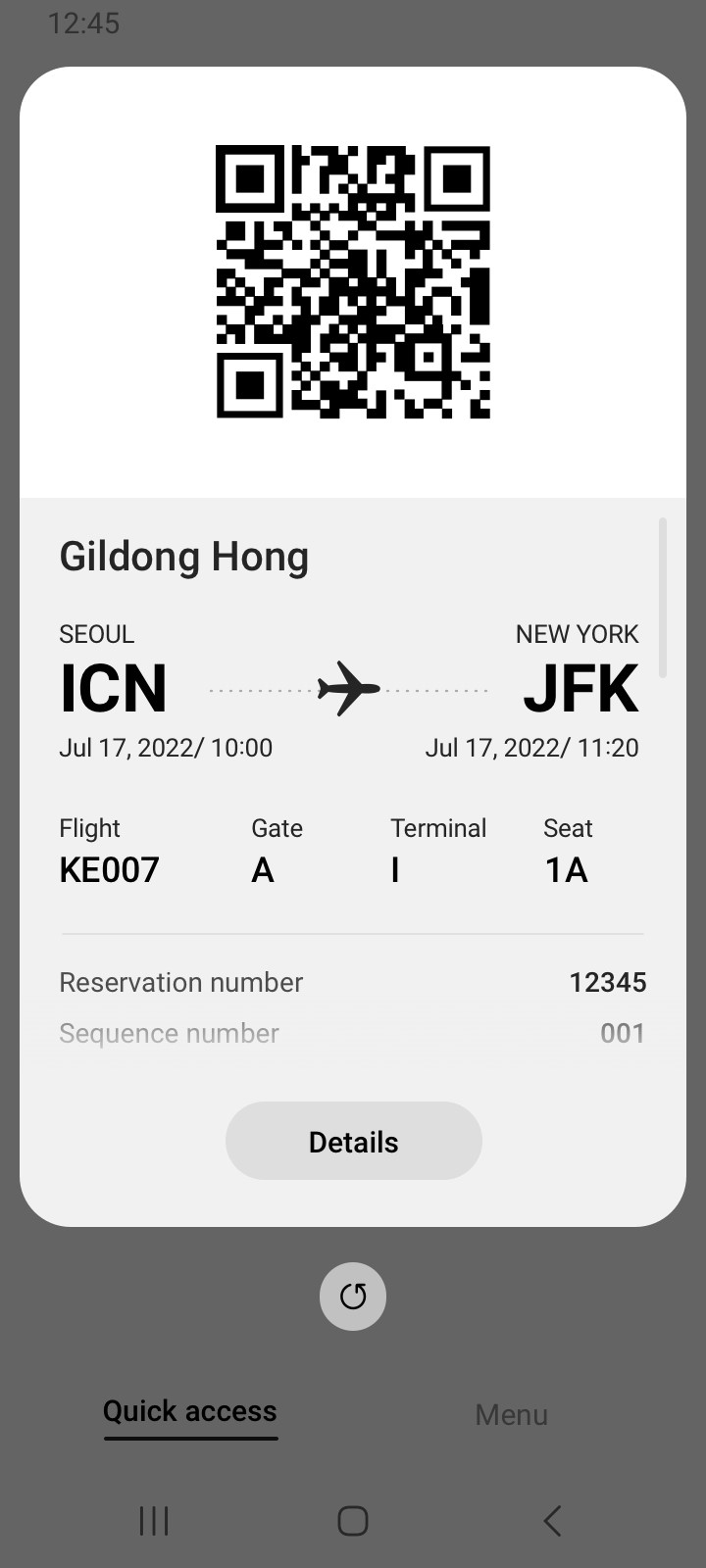Select the gate A information
The image size is (706, 1568).
click(262, 869)
